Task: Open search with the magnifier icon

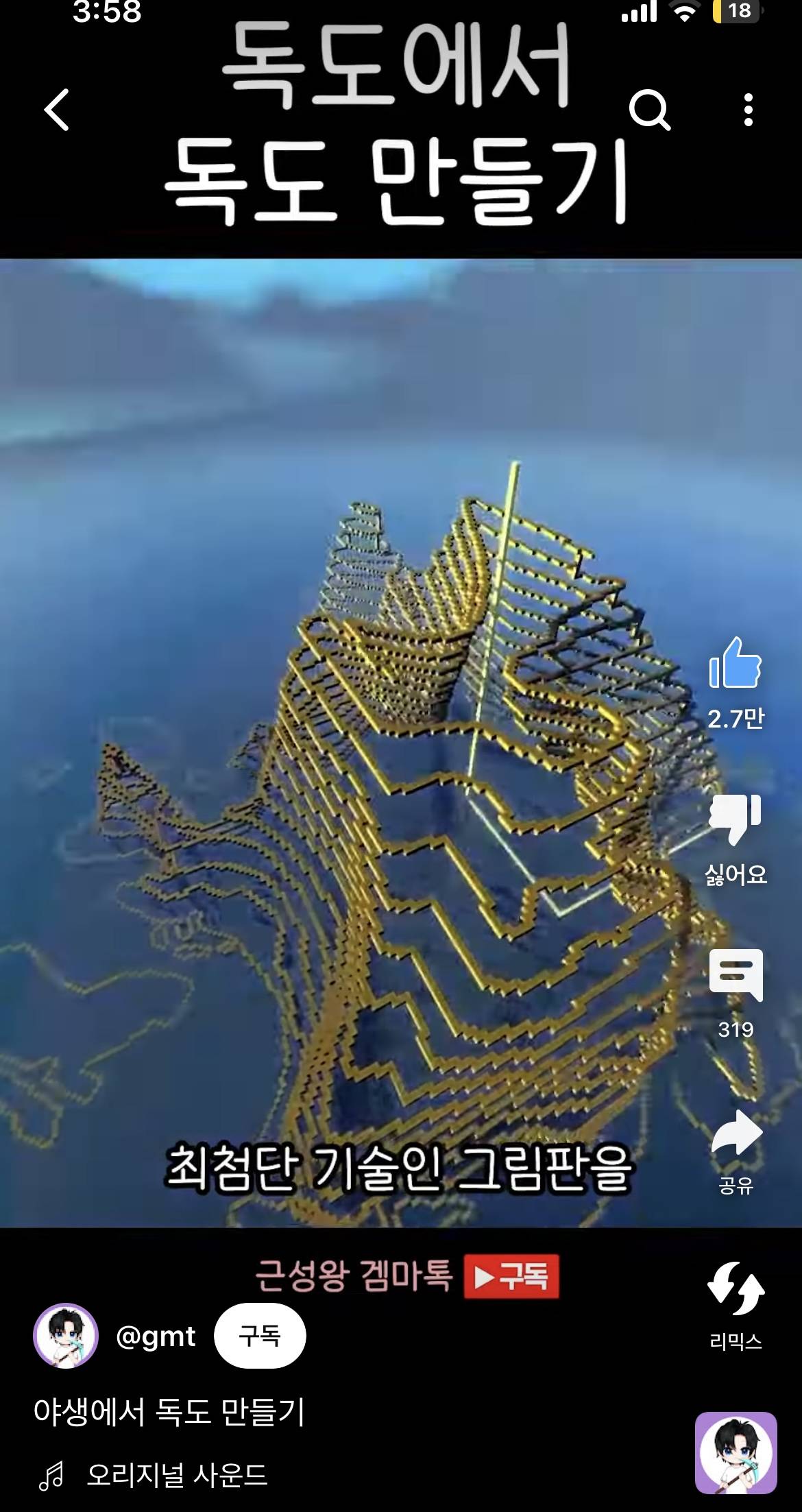Action: tap(648, 110)
